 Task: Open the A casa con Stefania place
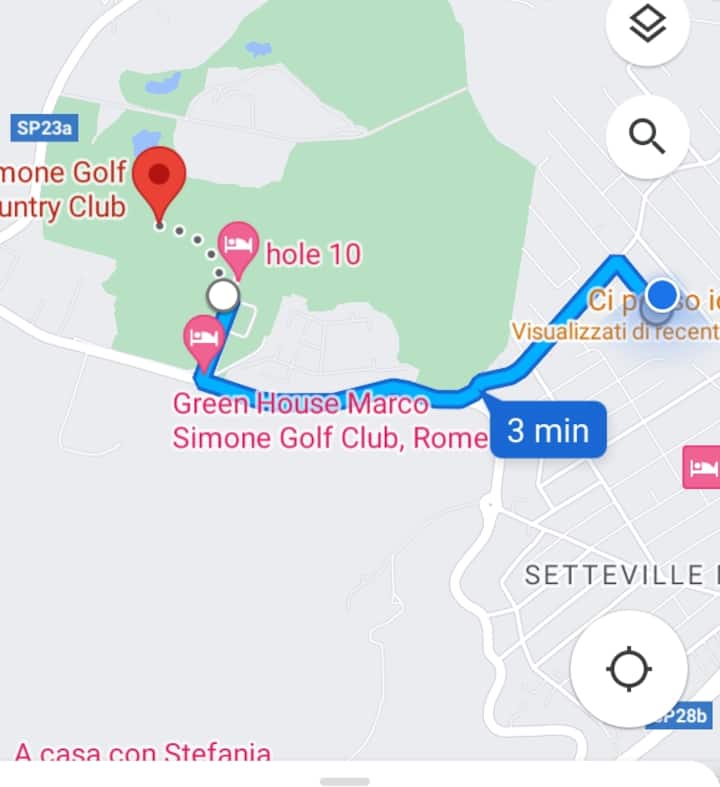[142, 752]
